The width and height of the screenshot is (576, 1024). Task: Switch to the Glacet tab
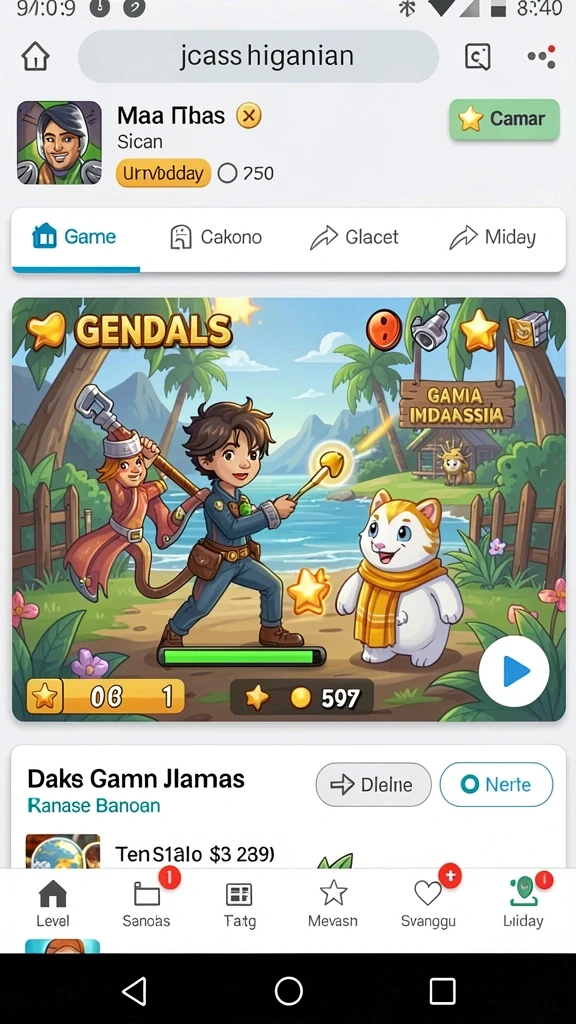[x=354, y=237]
